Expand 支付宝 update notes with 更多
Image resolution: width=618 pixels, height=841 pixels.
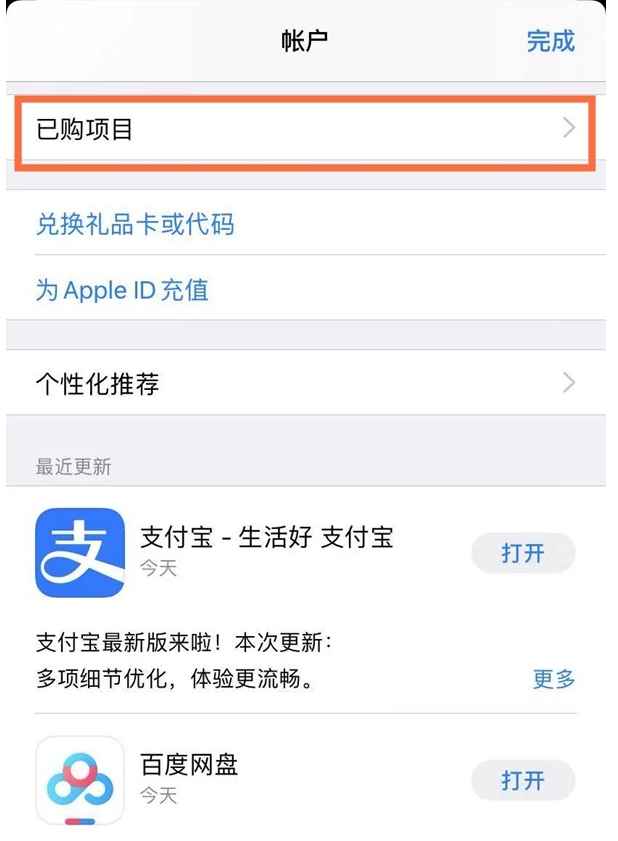pyautogui.click(x=554, y=679)
